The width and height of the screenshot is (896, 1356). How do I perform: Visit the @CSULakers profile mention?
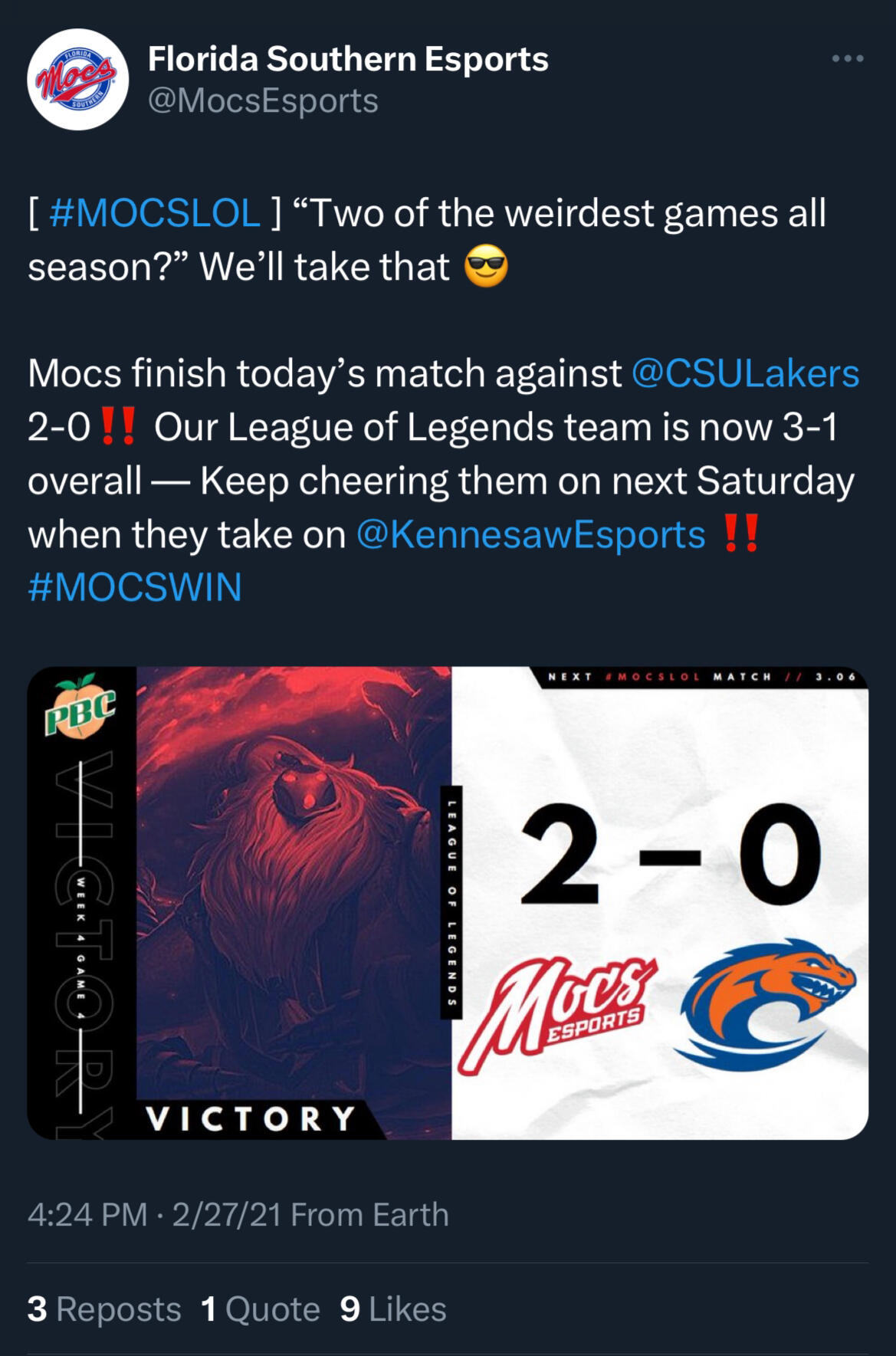pyautogui.click(x=745, y=374)
